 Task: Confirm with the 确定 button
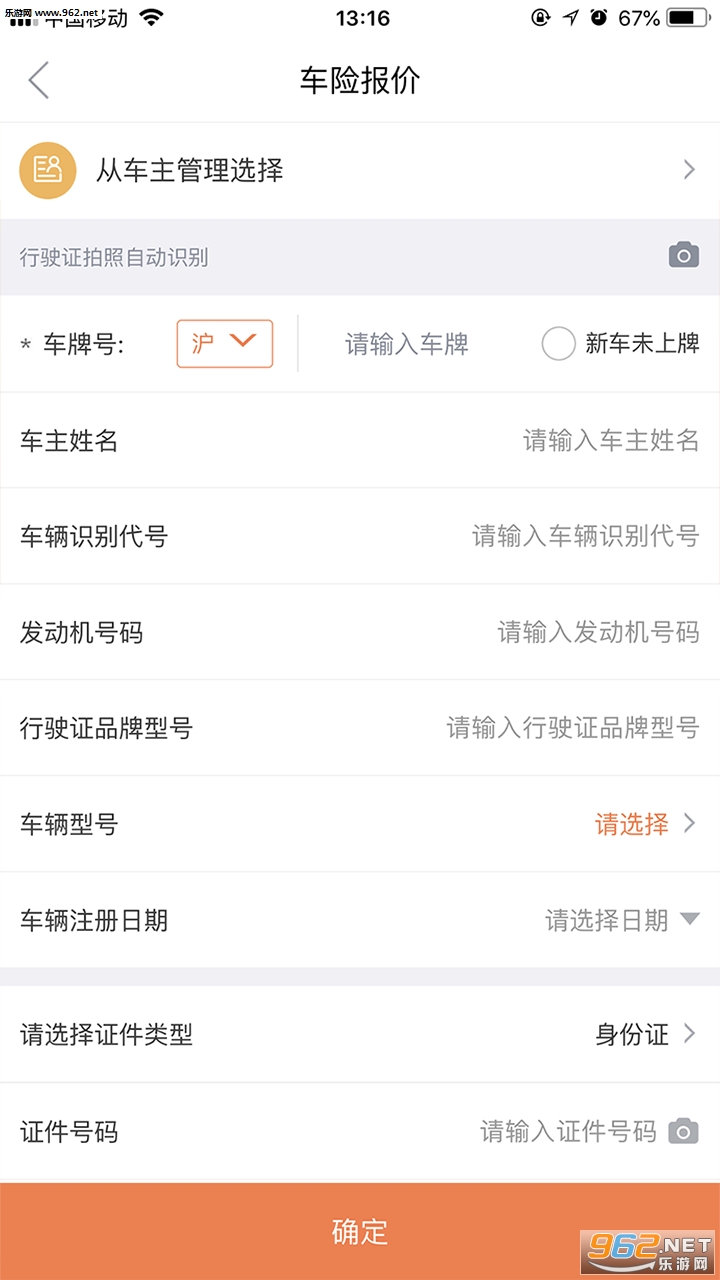(x=360, y=1231)
